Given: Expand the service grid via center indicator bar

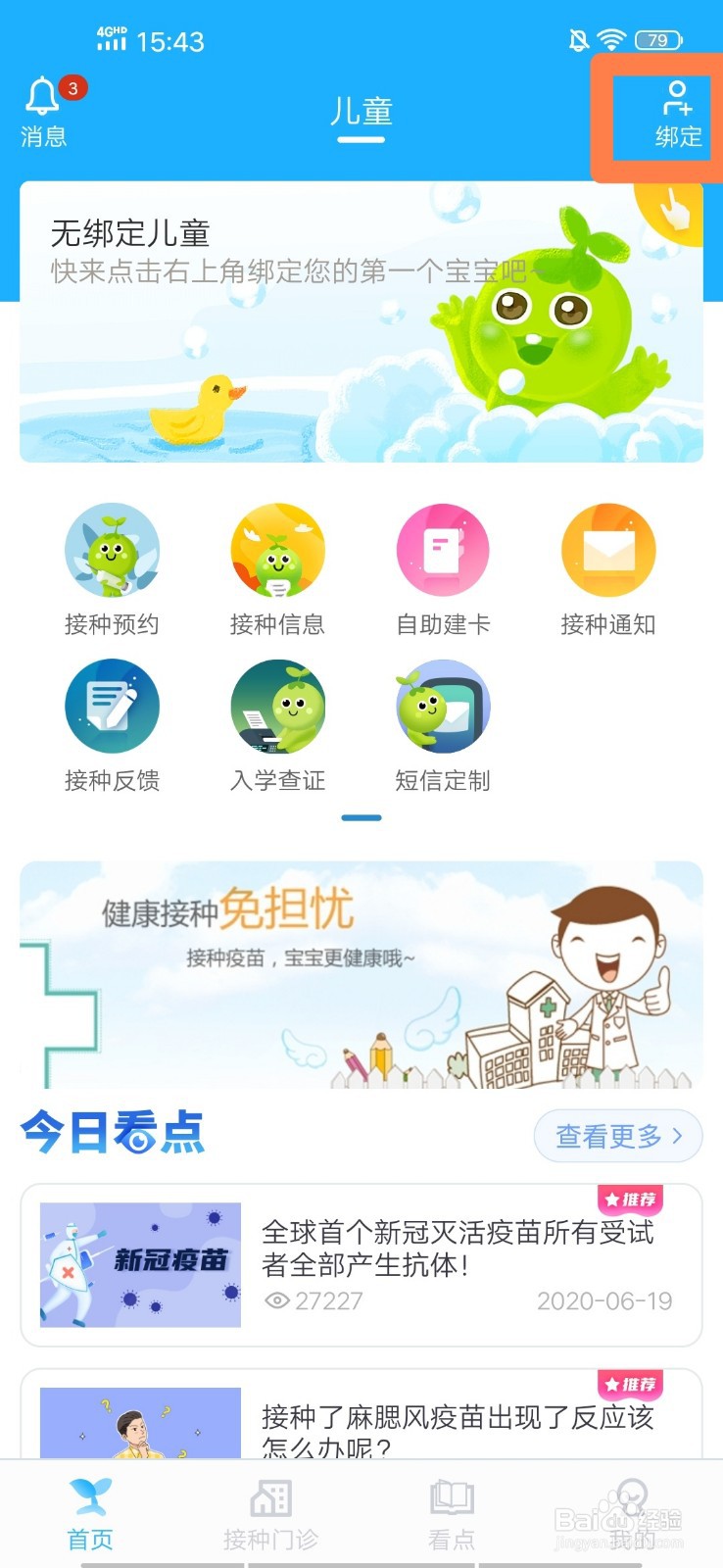Looking at the screenshot, I should pos(361,818).
